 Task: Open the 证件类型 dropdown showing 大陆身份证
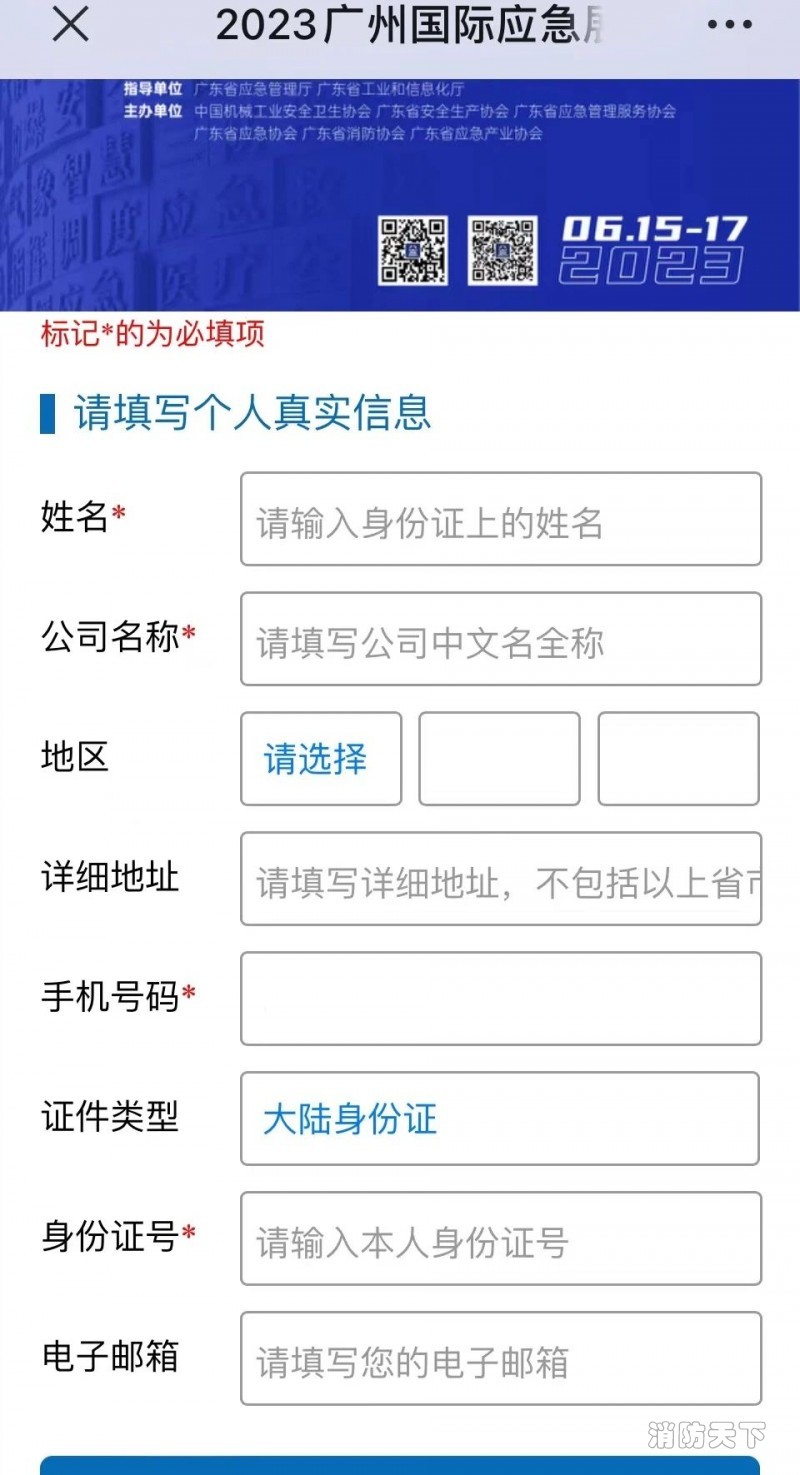500,1119
